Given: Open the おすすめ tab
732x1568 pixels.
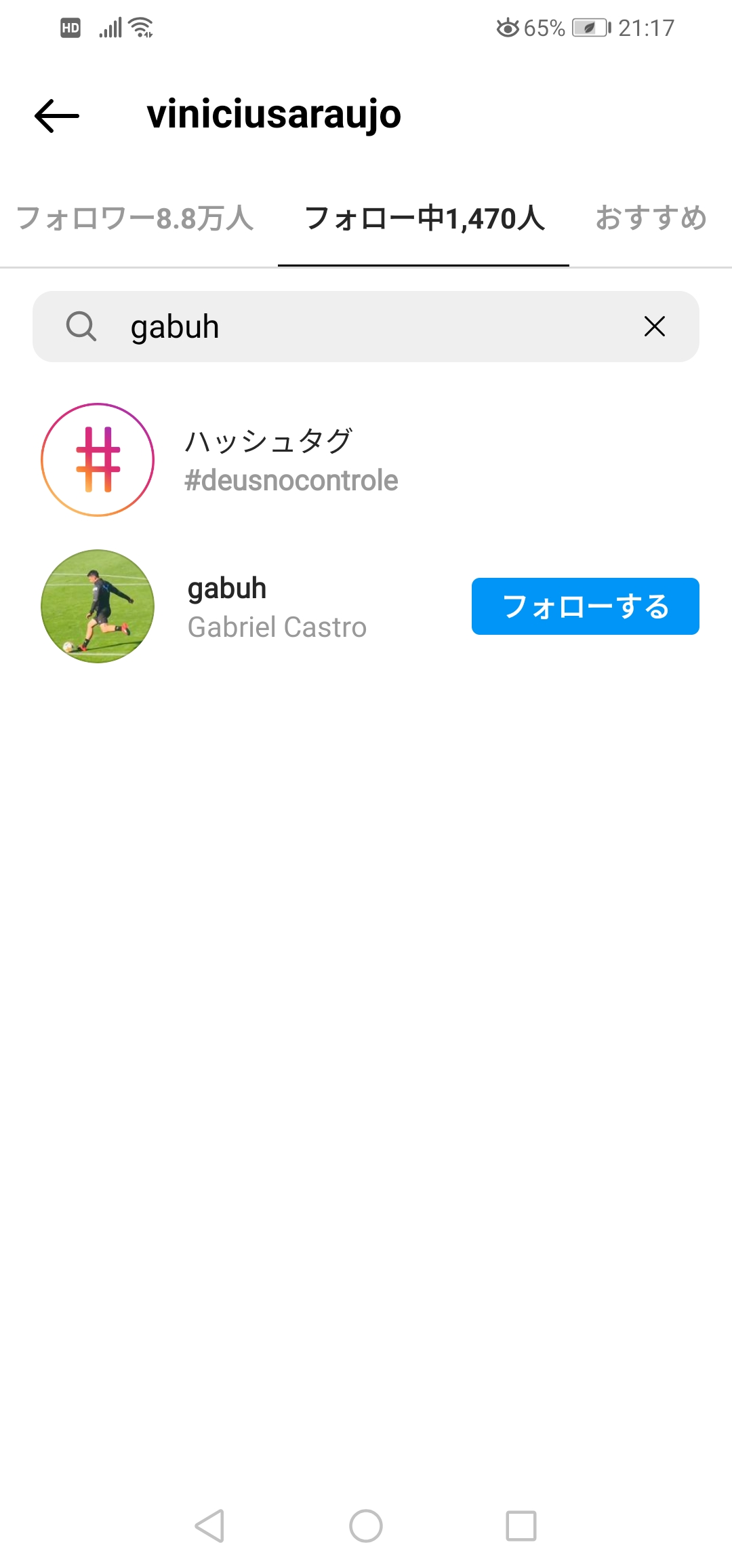Looking at the screenshot, I should tap(651, 218).
